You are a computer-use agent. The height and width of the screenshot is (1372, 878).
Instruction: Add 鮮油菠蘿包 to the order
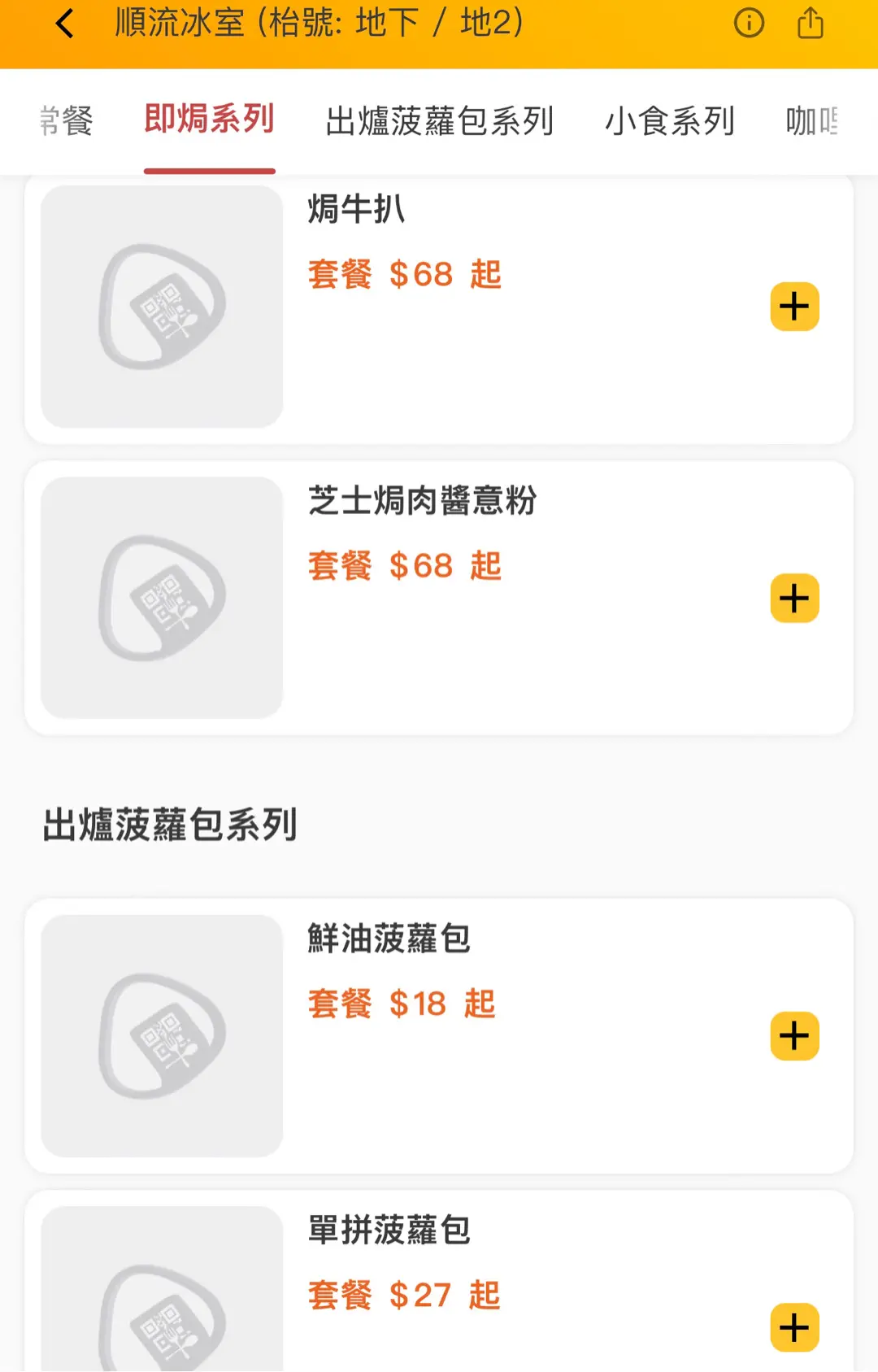coord(794,1036)
